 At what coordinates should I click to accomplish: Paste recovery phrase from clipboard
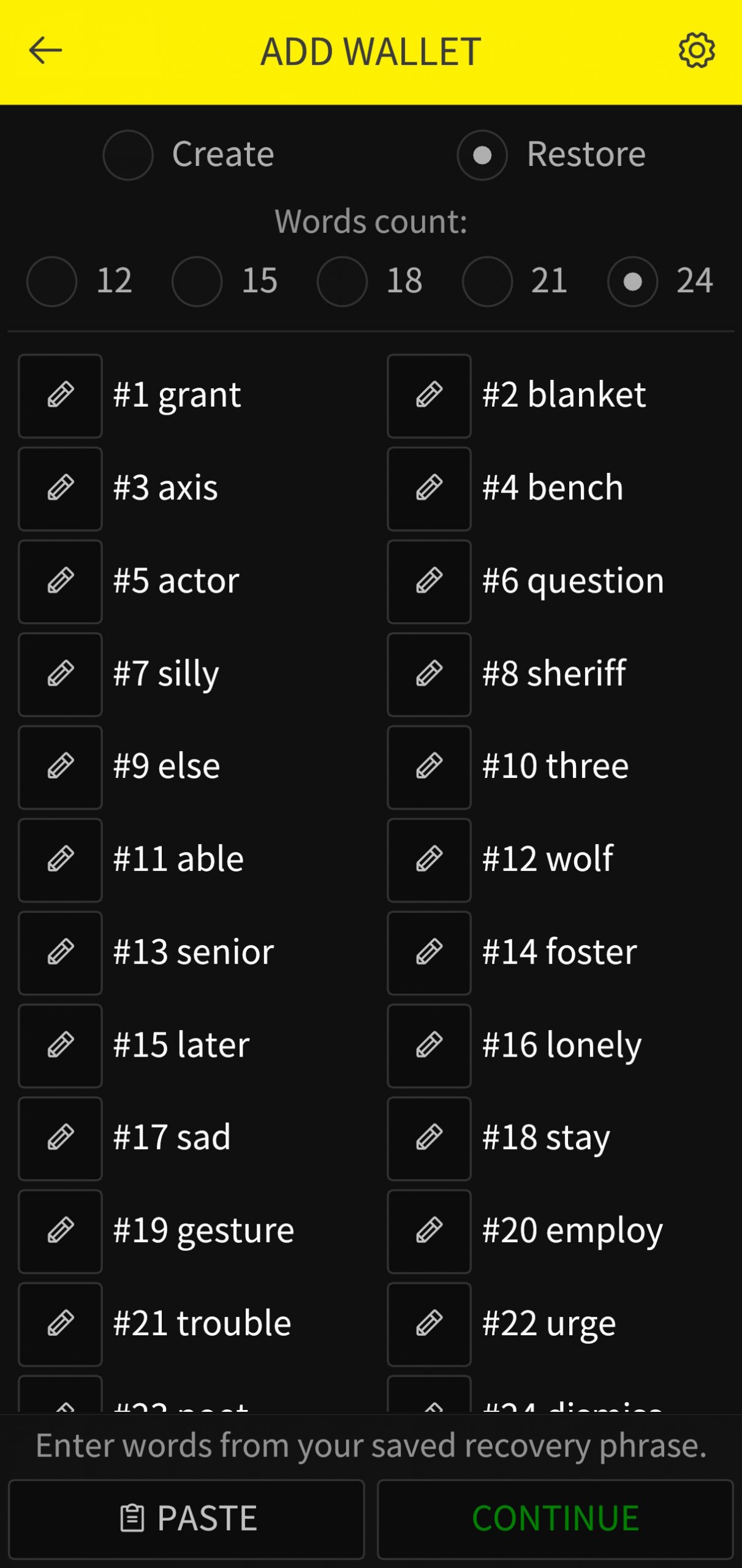tap(187, 1518)
